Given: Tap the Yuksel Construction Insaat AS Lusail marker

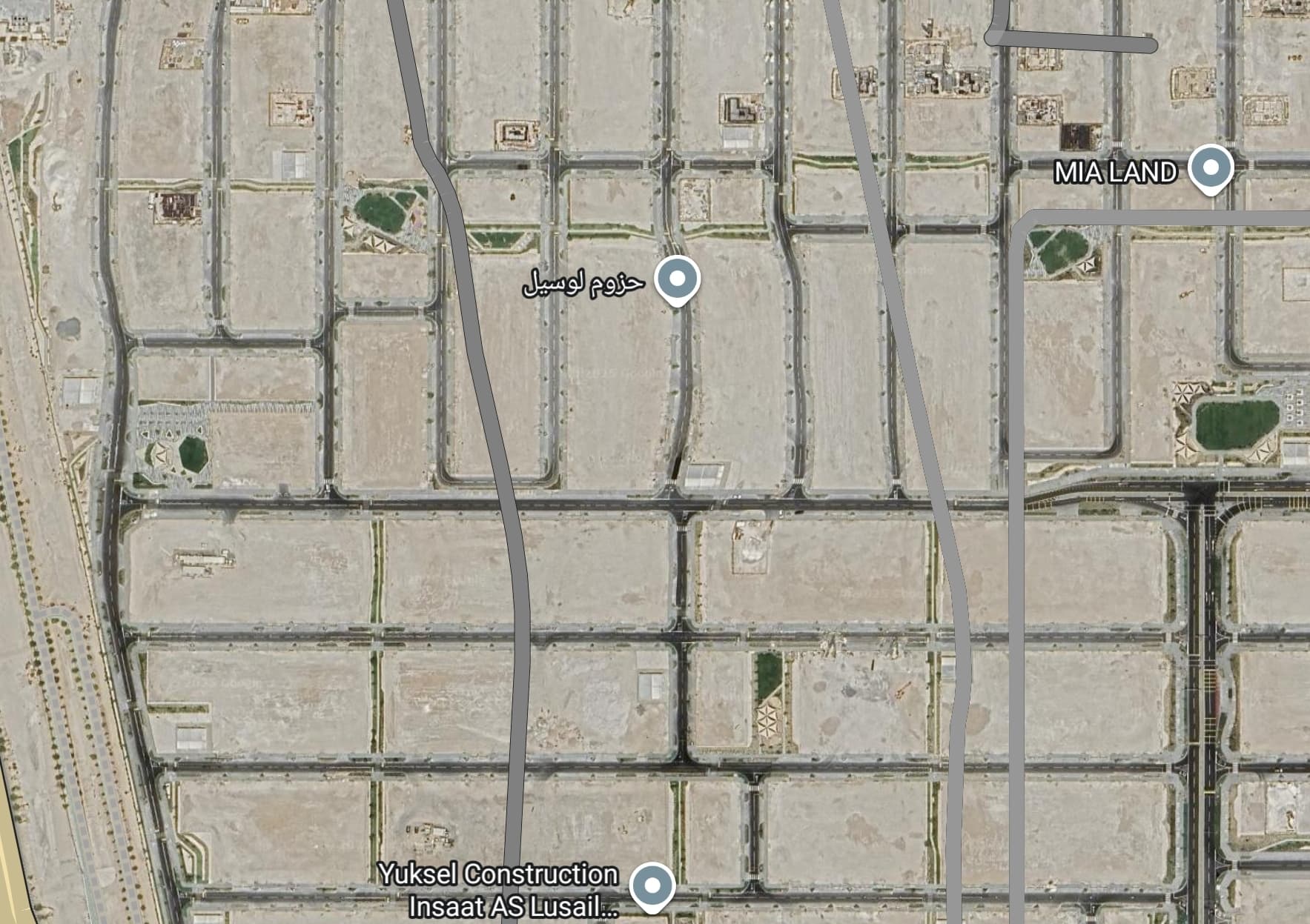Looking at the screenshot, I should tap(652, 885).
